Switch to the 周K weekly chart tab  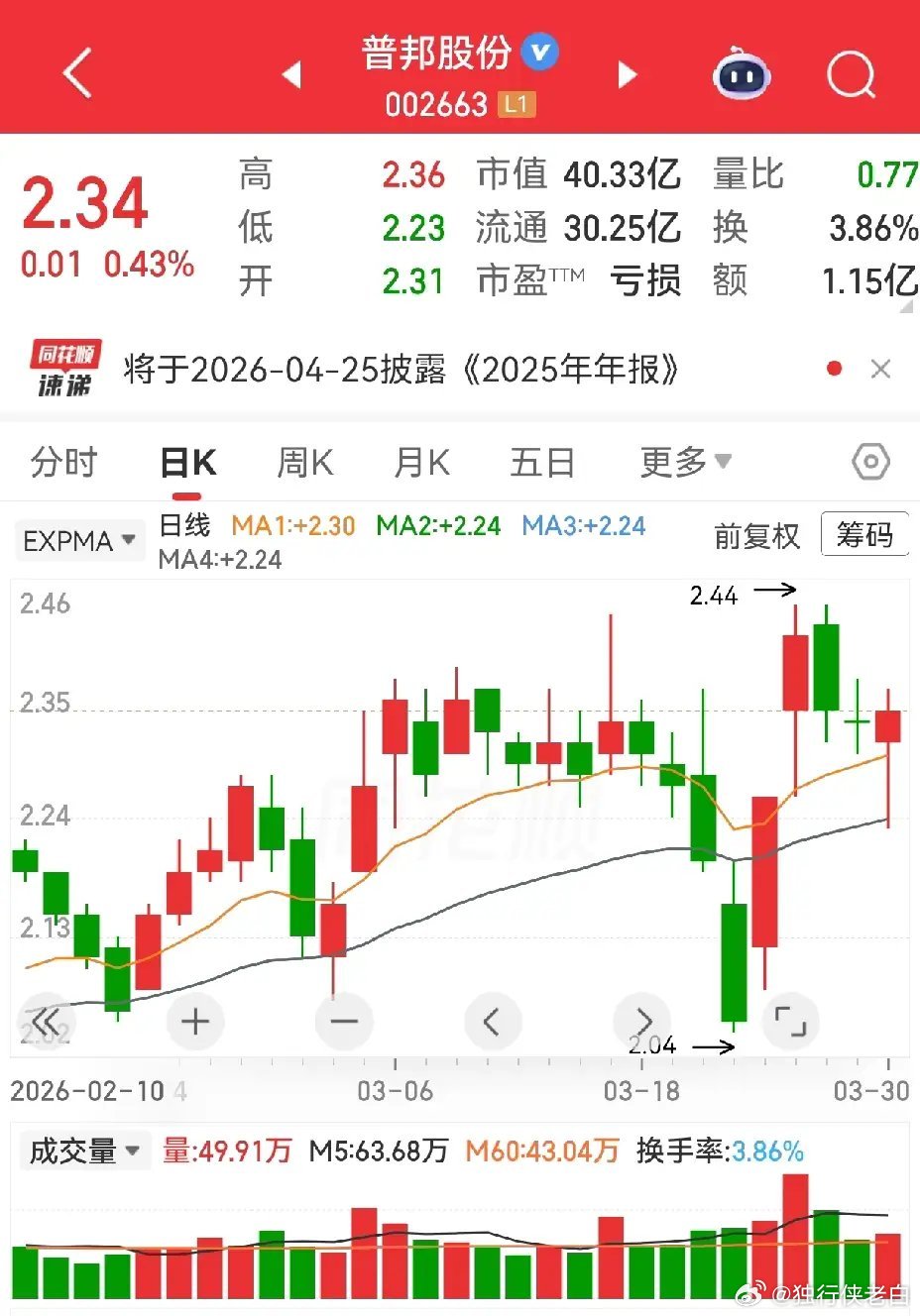pos(303,461)
